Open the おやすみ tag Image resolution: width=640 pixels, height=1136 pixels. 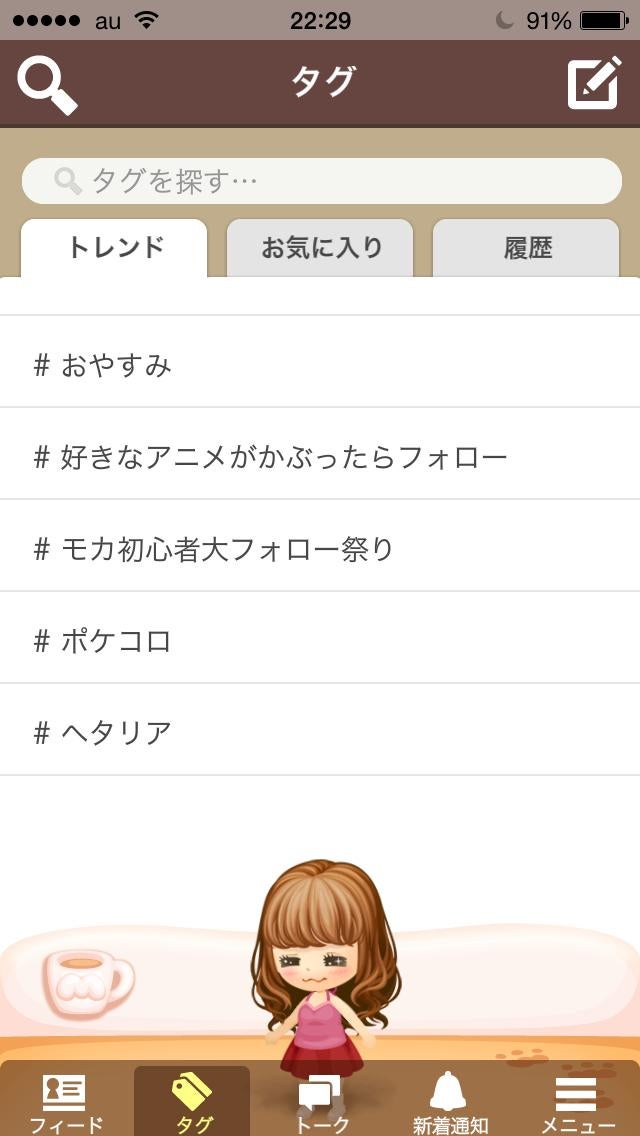coord(320,365)
